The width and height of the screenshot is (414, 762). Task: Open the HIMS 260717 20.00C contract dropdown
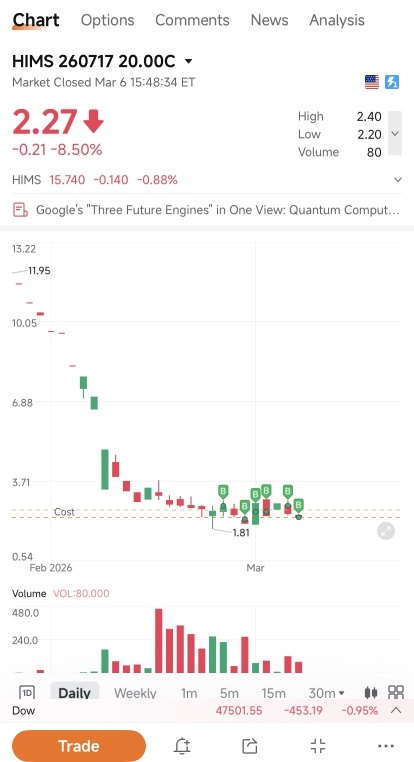tap(189, 61)
